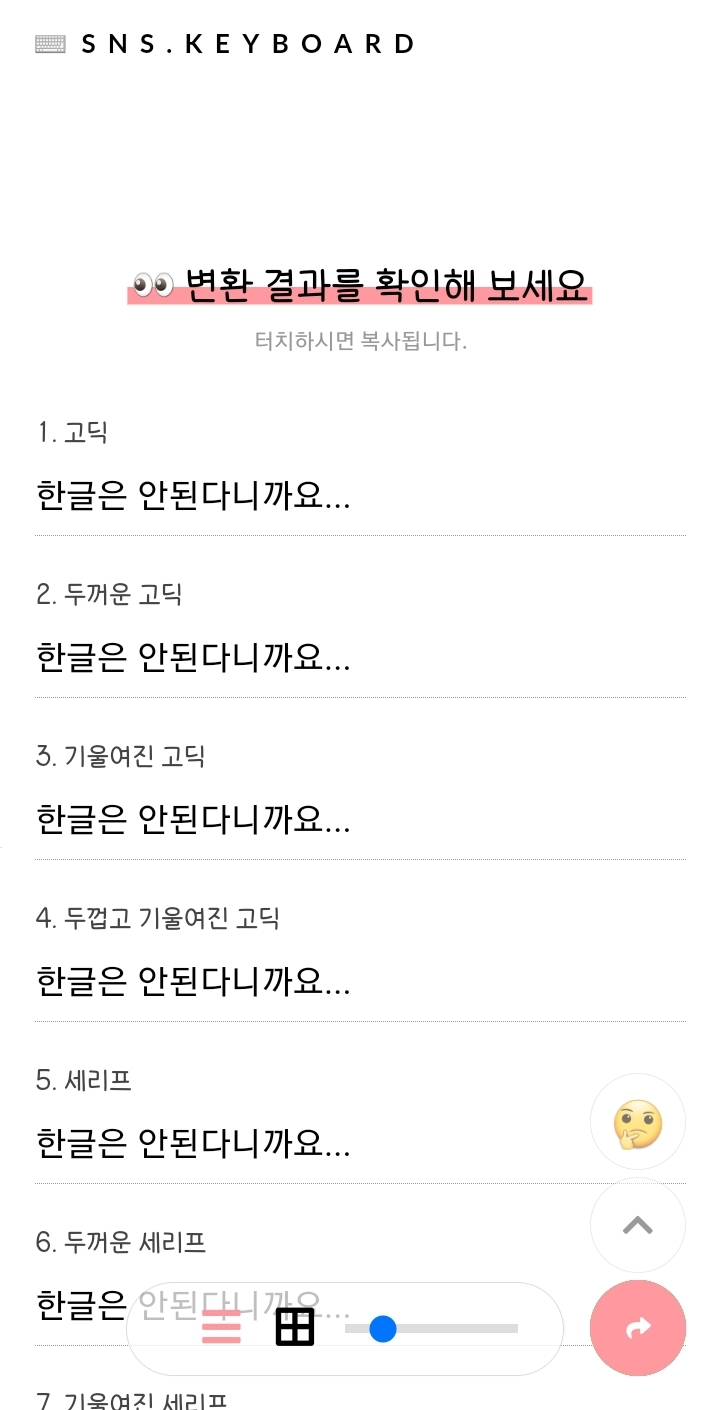Viewport: 720px width, 1410px height.
Task: Switch to list view layout
Action: [222, 1328]
